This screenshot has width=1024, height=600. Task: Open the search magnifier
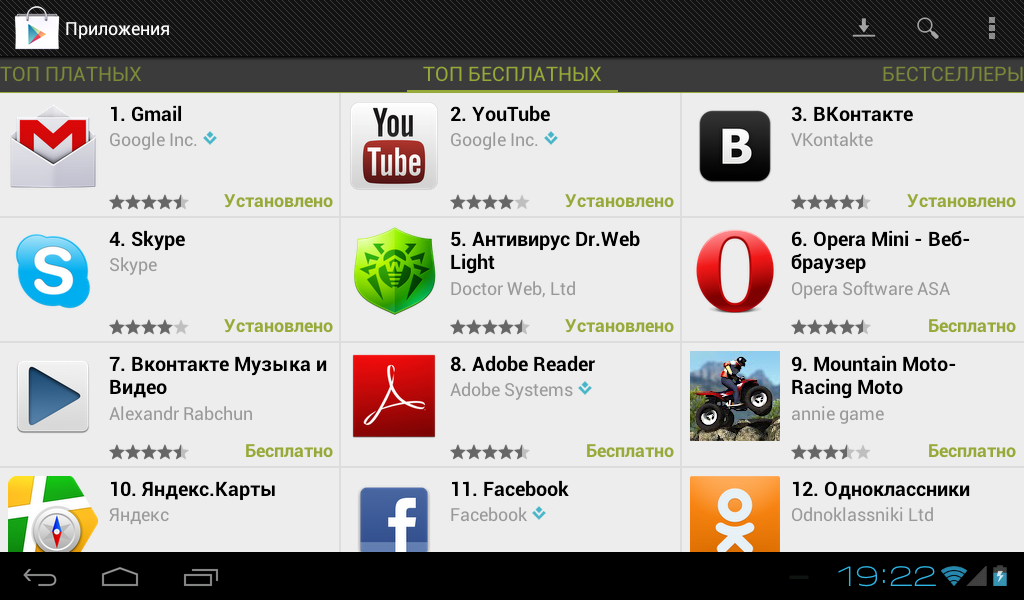point(928,28)
